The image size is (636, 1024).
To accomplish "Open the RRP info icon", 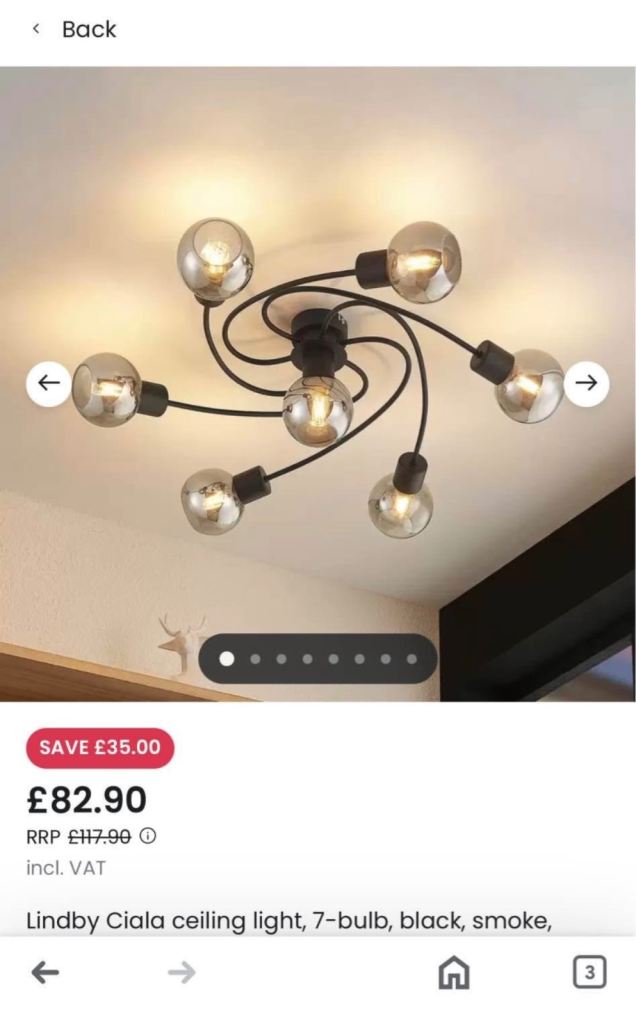I will point(148,836).
